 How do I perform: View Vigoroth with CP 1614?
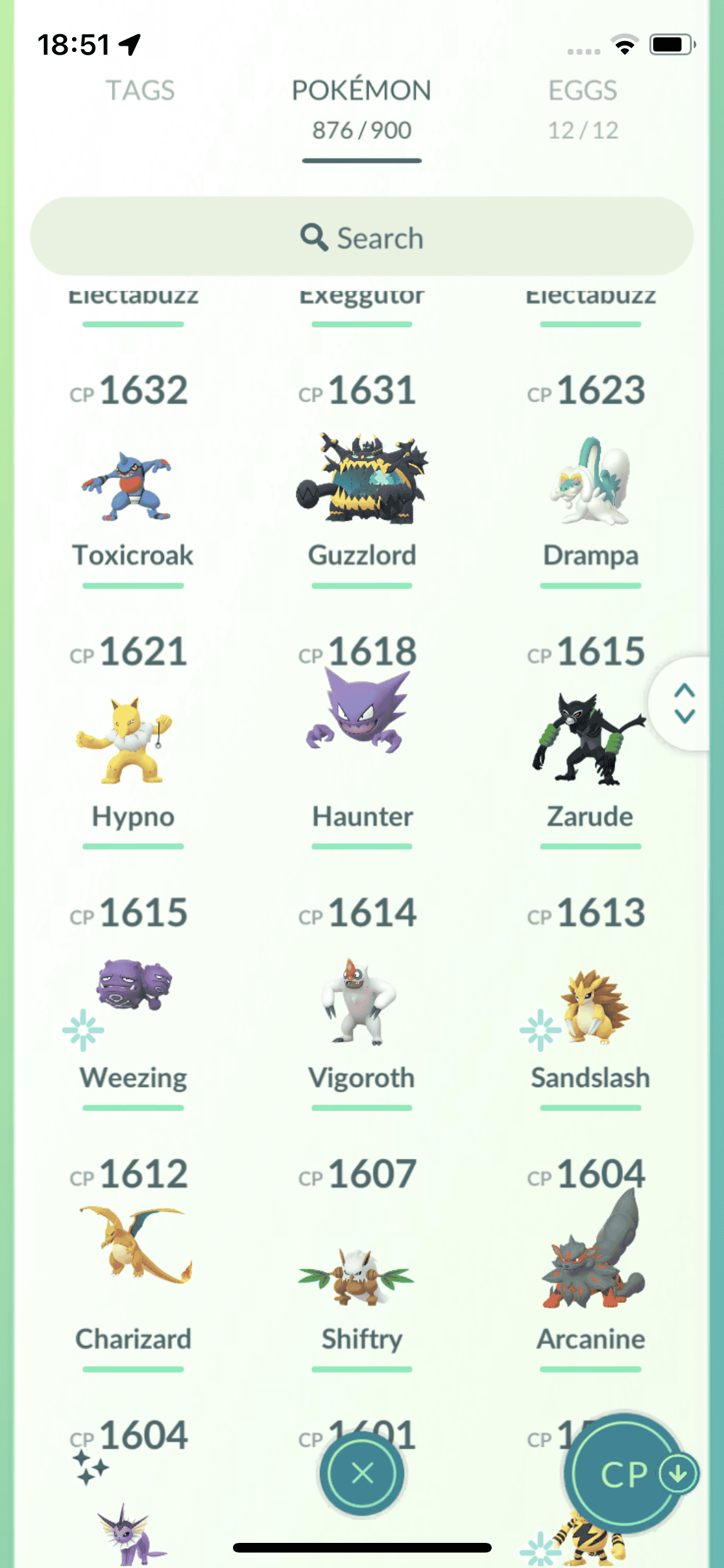362,1001
